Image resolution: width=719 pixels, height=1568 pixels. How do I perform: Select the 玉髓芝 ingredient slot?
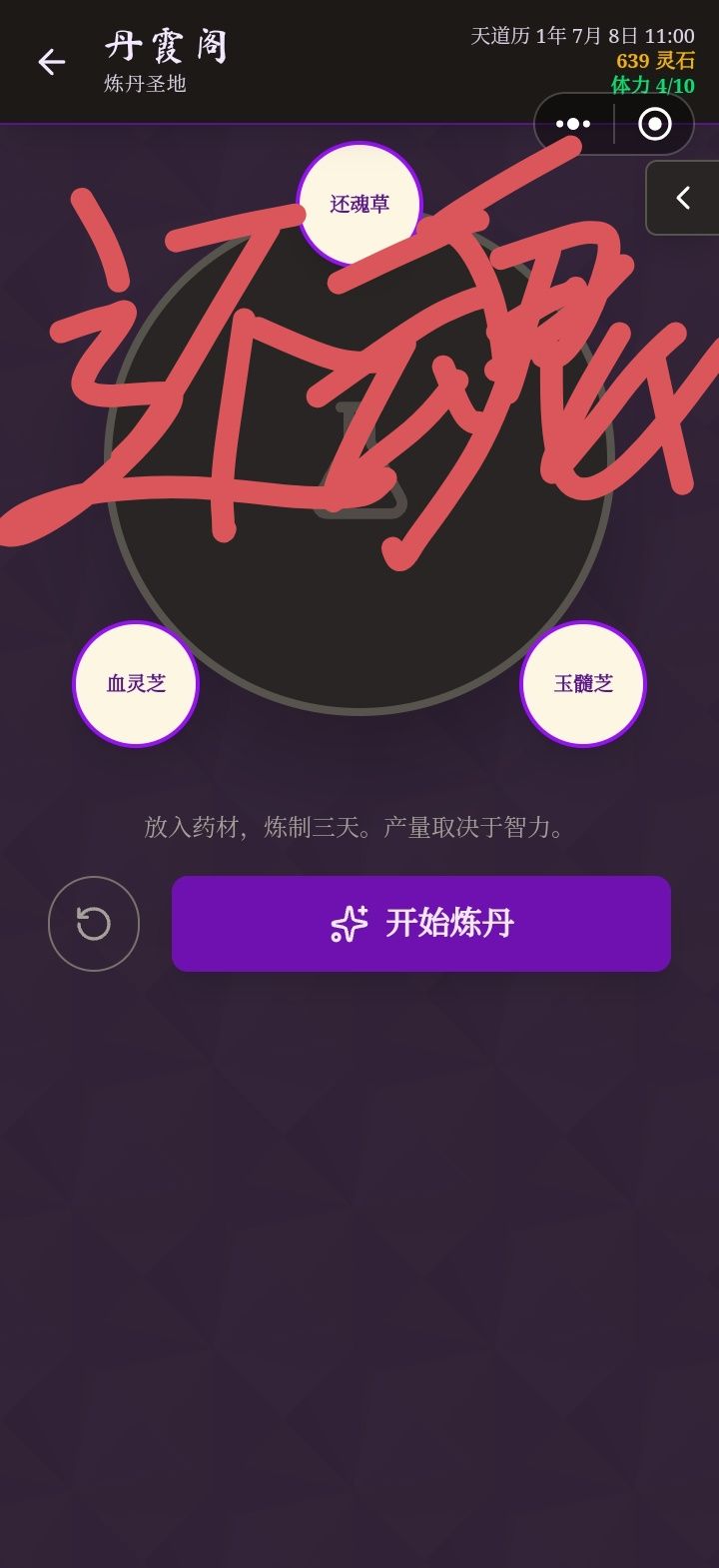[582, 683]
